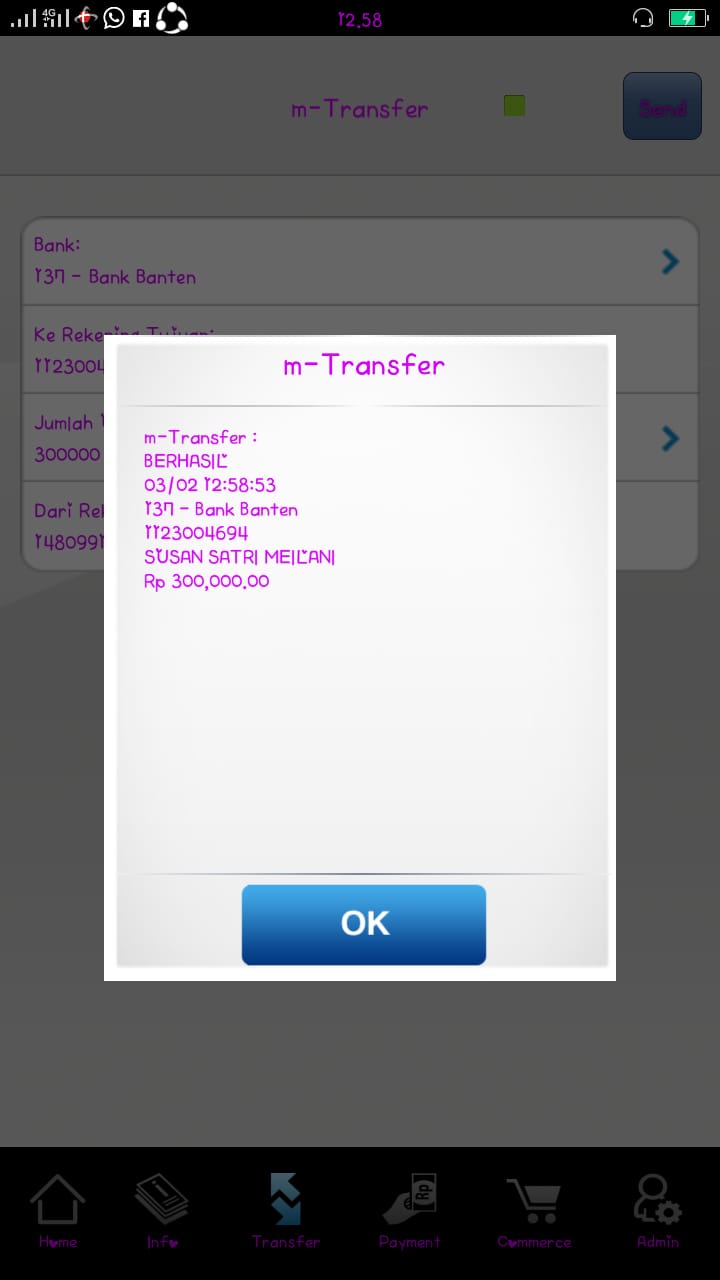Switch to the Payment tab
The width and height of the screenshot is (720, 1280).
tap(409, 1211)
